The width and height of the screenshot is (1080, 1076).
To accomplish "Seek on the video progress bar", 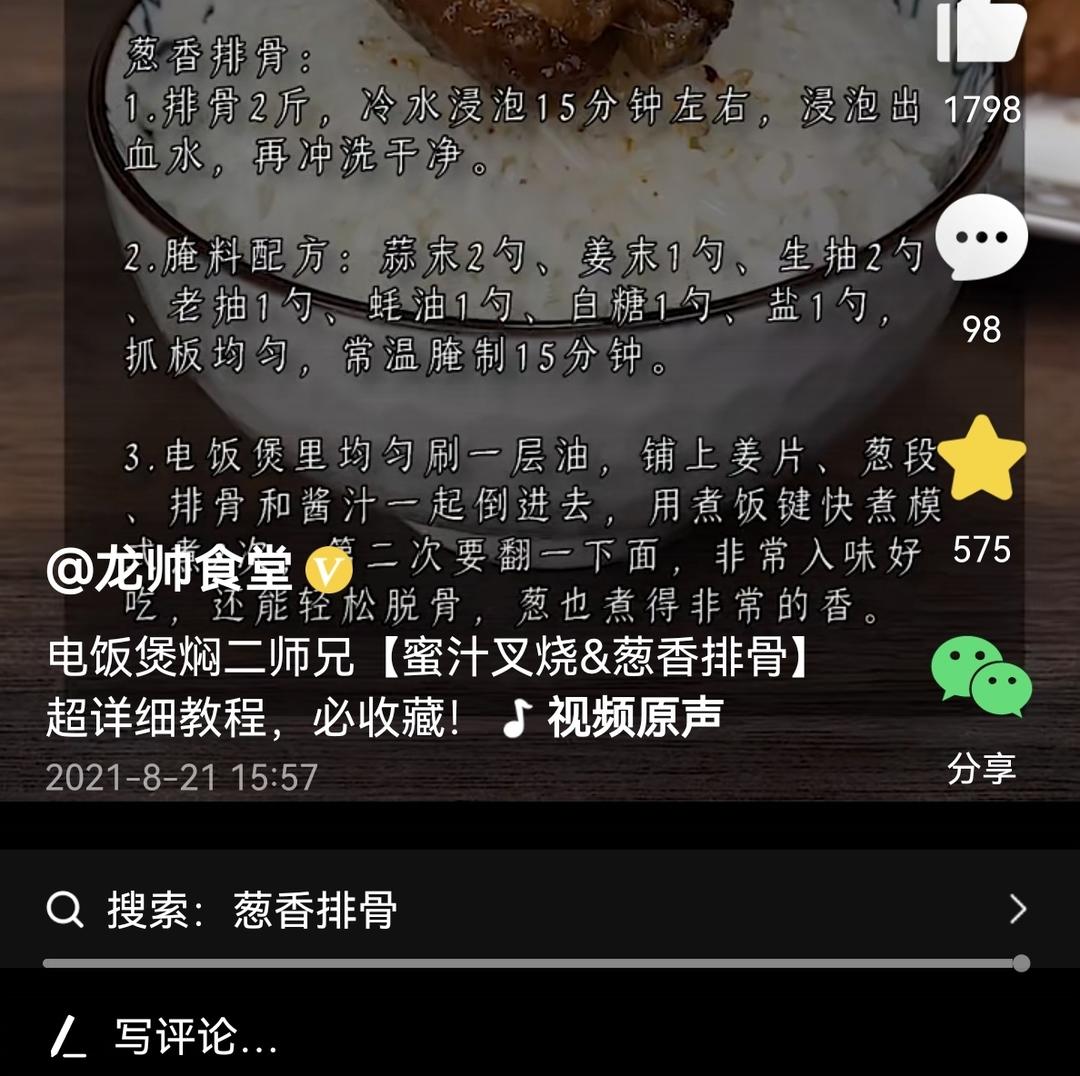I will [x=530, y=964].
